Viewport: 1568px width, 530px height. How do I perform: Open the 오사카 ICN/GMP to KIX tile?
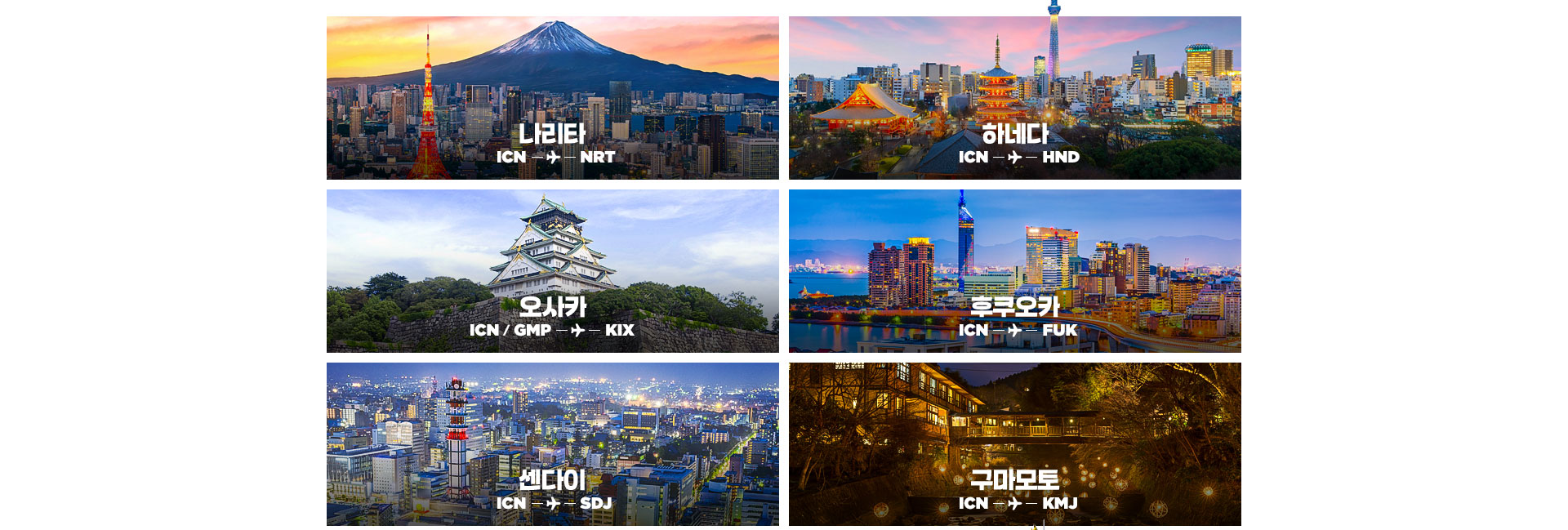pos(552,271)
